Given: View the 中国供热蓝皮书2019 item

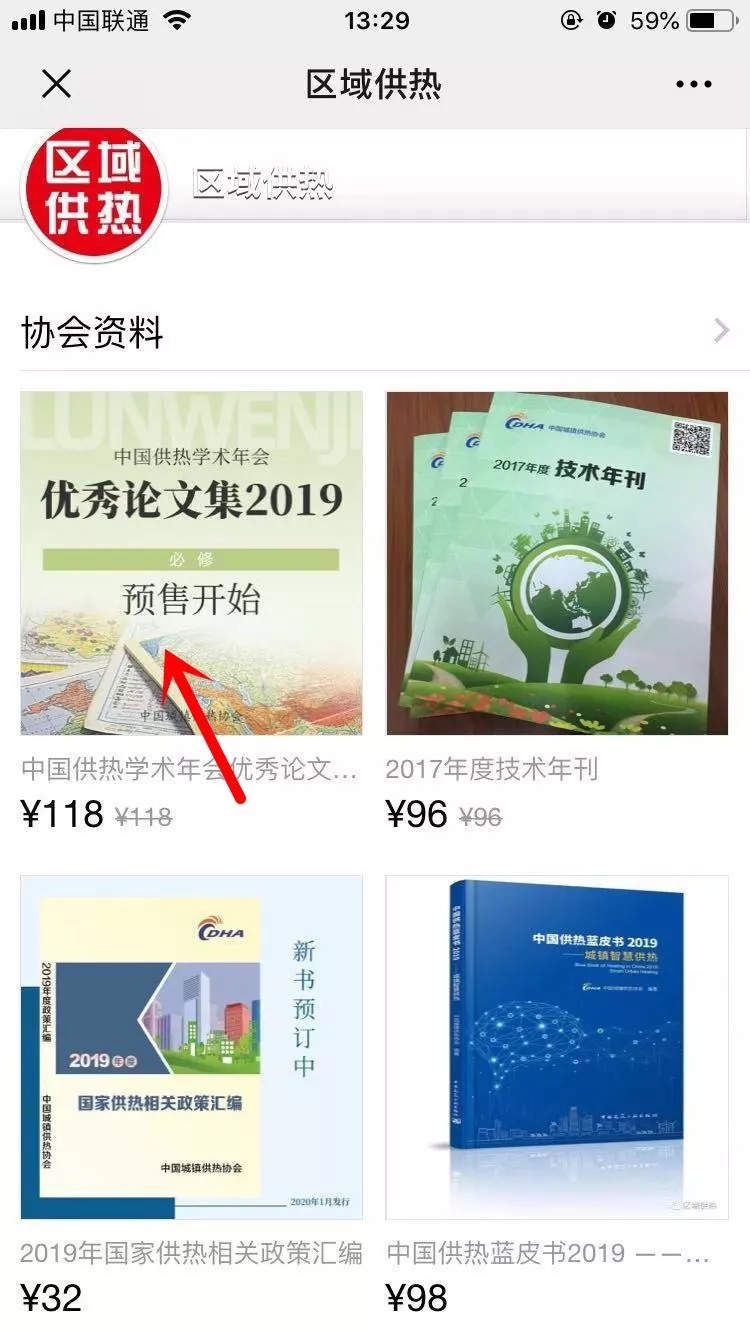Looking at the screenshot, I should (557, 1047).
